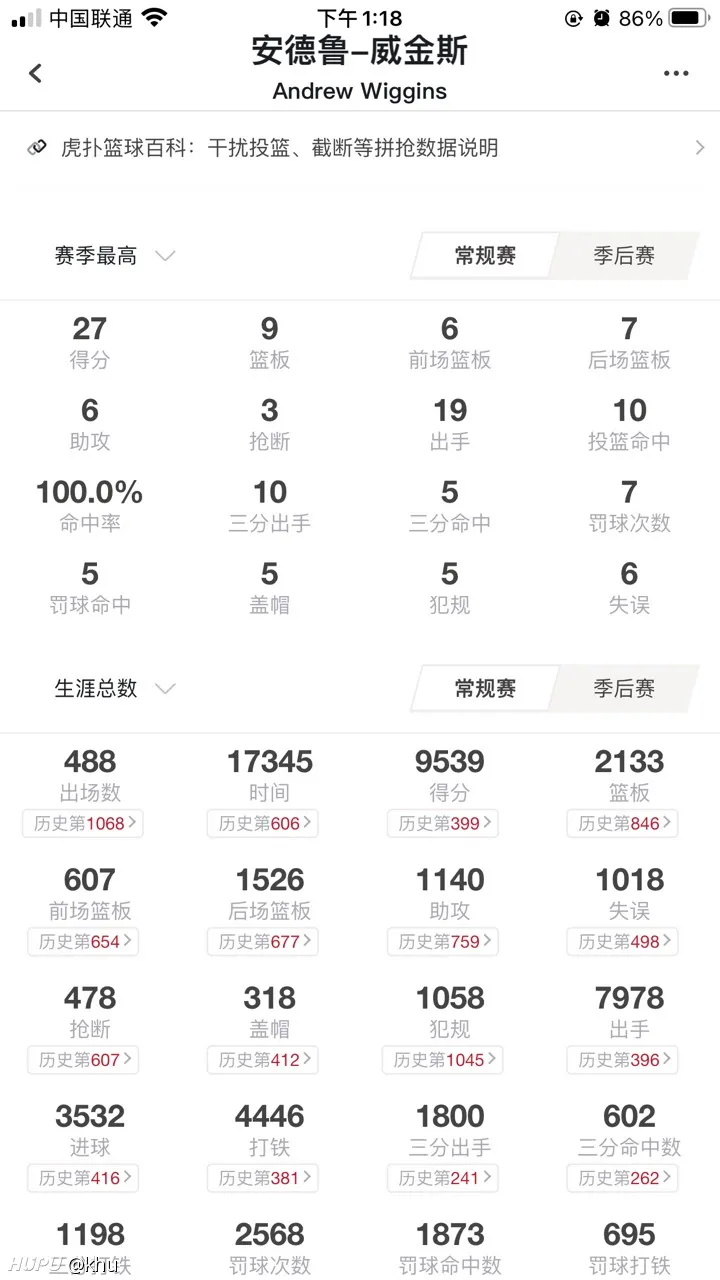View 历史第412 ranking under 盖帽

tap(263, 1060)
